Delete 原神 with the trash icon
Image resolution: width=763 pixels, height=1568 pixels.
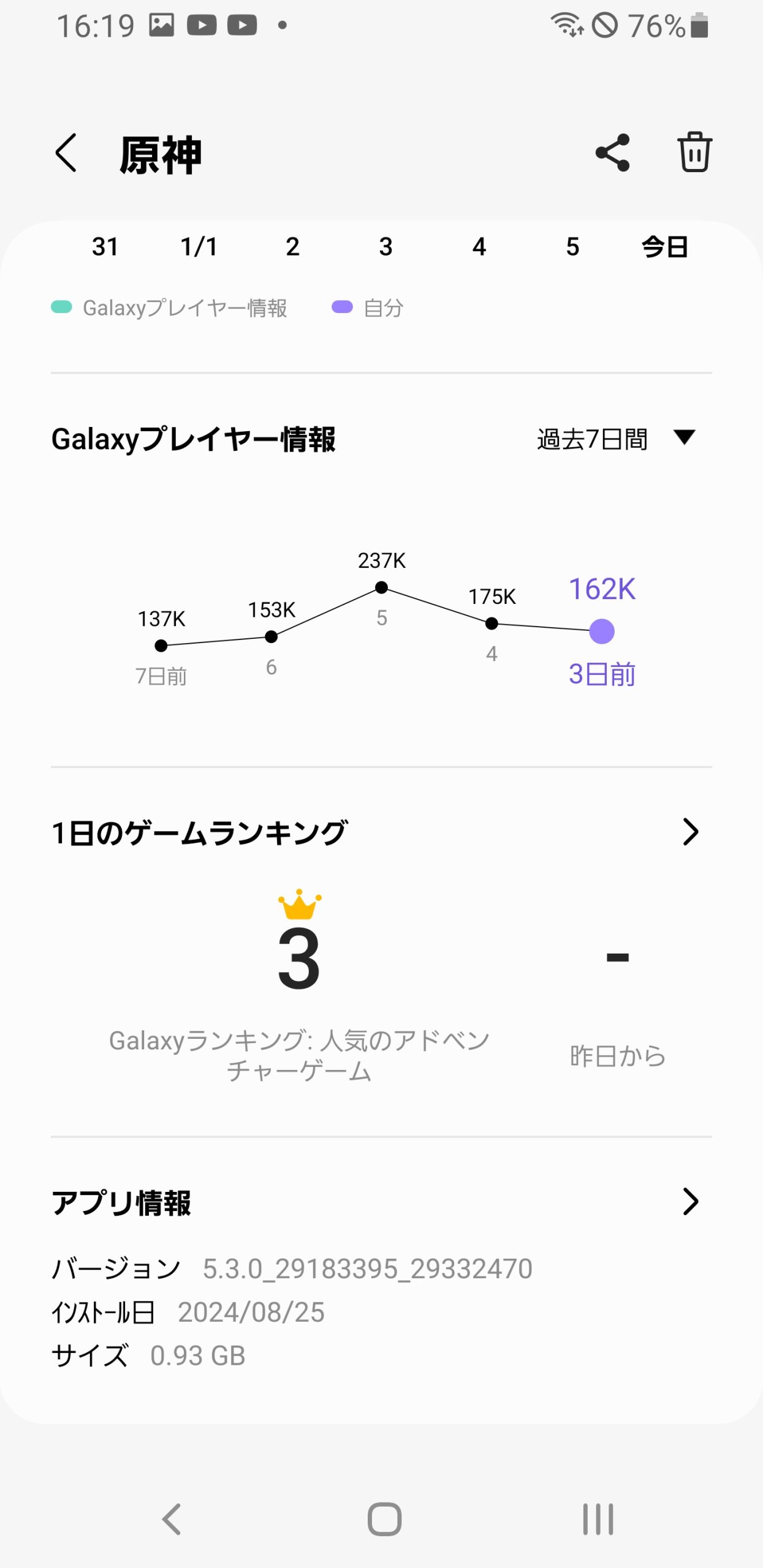point(694,152)
